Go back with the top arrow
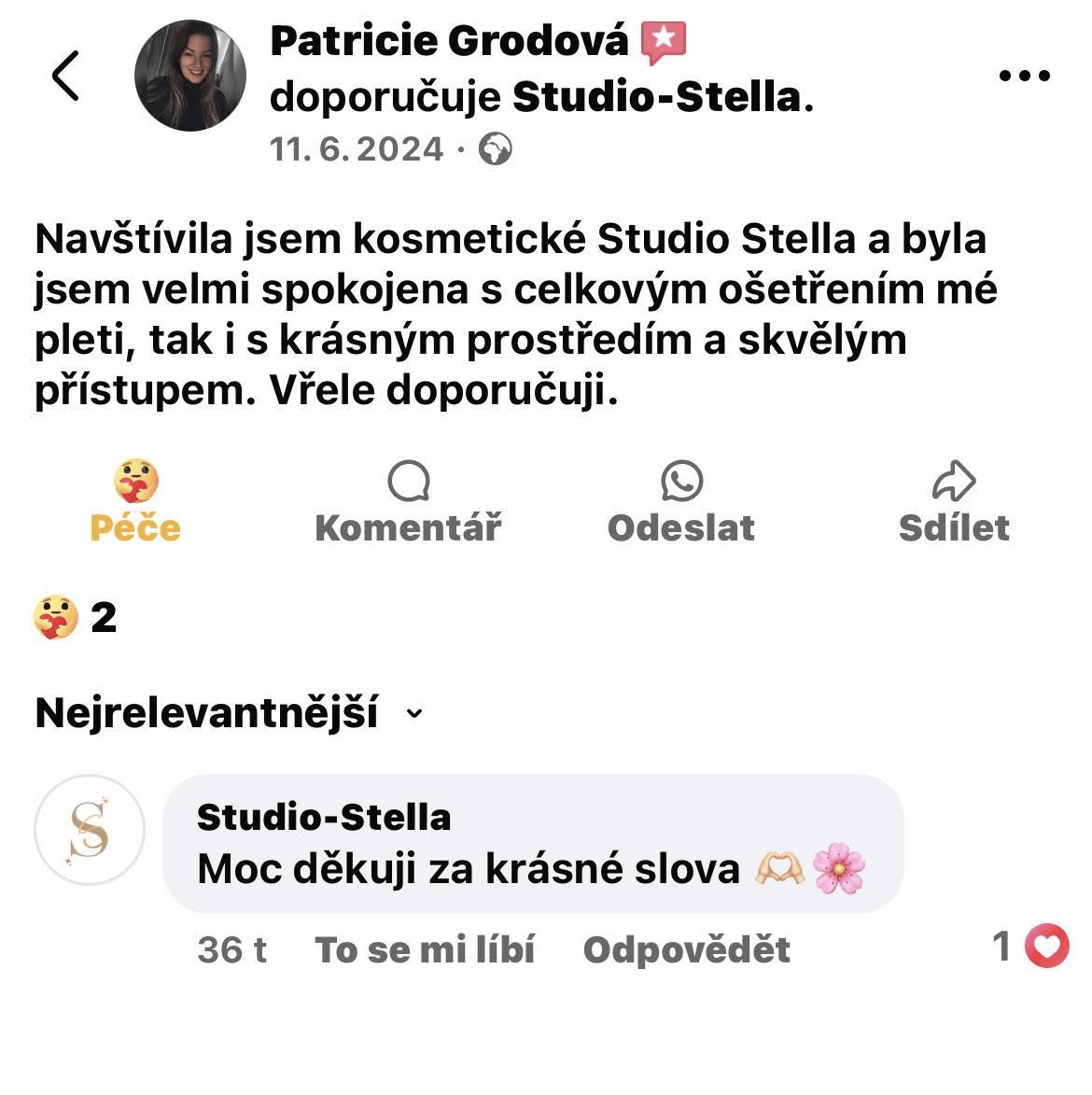Screen dimensions: 1092x1095 (x=65, y=76)
